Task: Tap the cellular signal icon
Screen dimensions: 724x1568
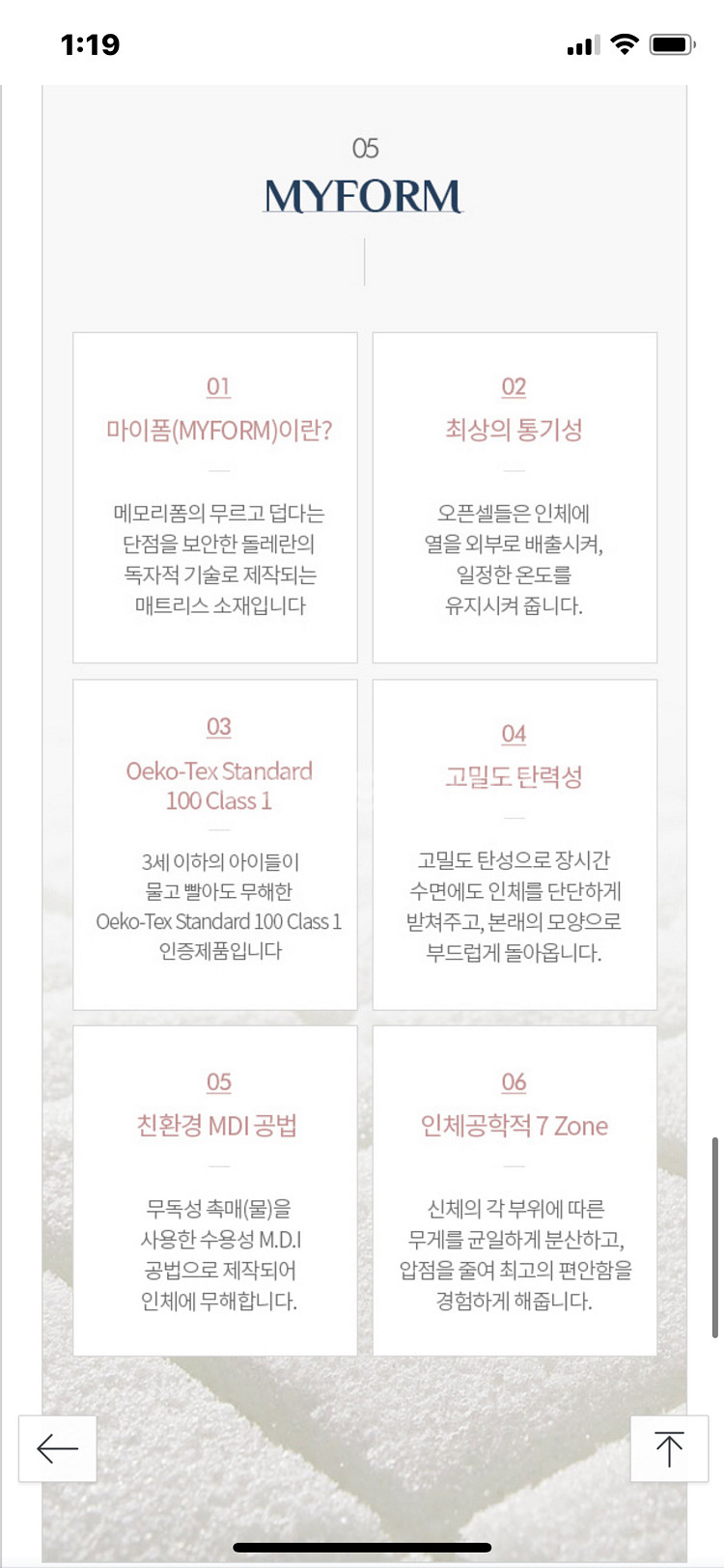Action: 583,43
